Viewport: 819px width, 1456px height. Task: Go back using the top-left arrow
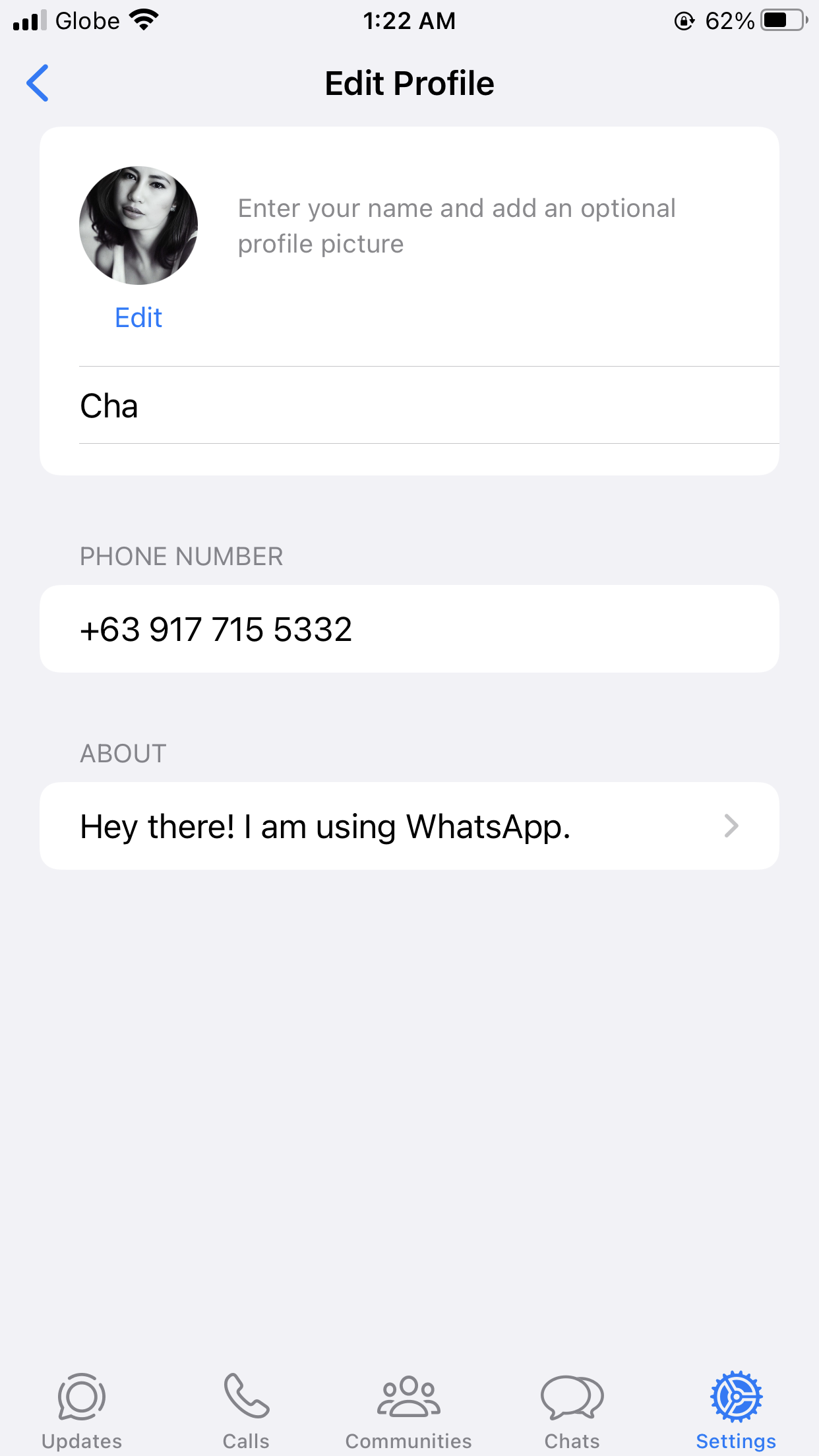coord(38,83)
